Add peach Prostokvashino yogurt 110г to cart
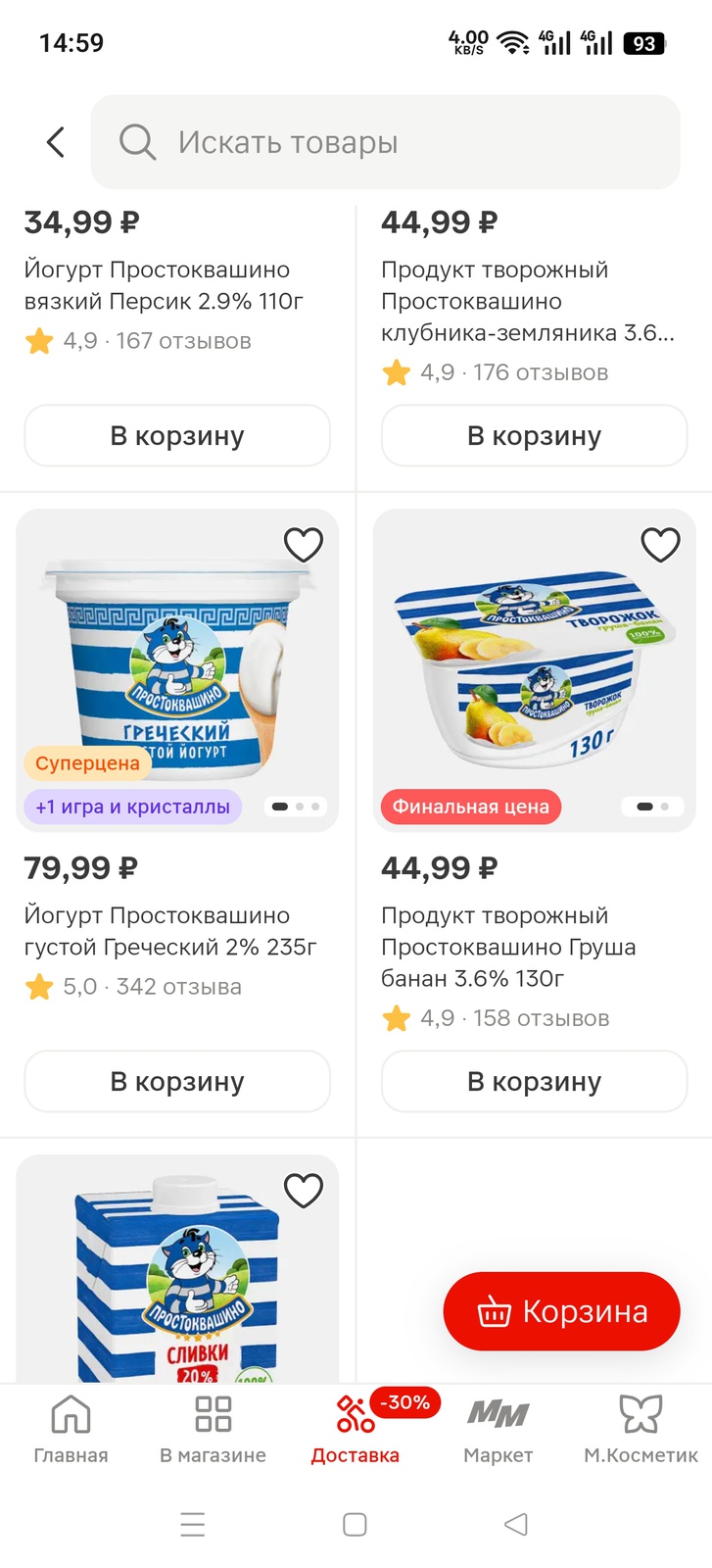Image resolution: width=712 pixels, height=1568 pixels. coord(177,436)
